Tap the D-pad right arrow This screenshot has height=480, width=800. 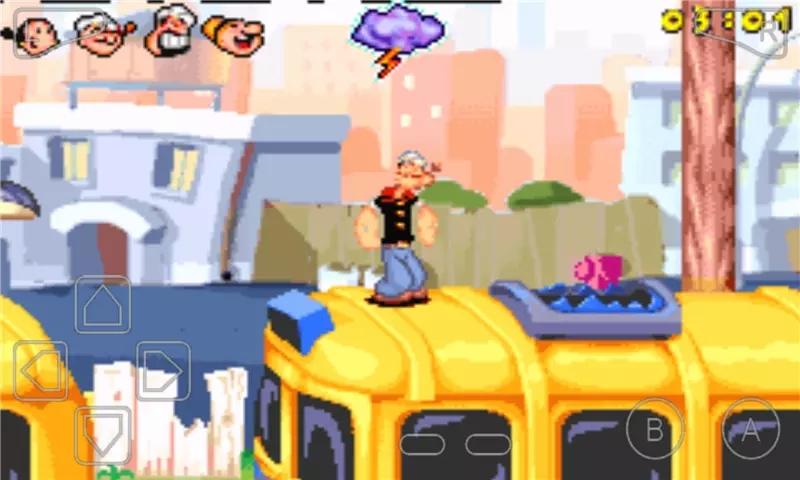(x=162, y=371)
